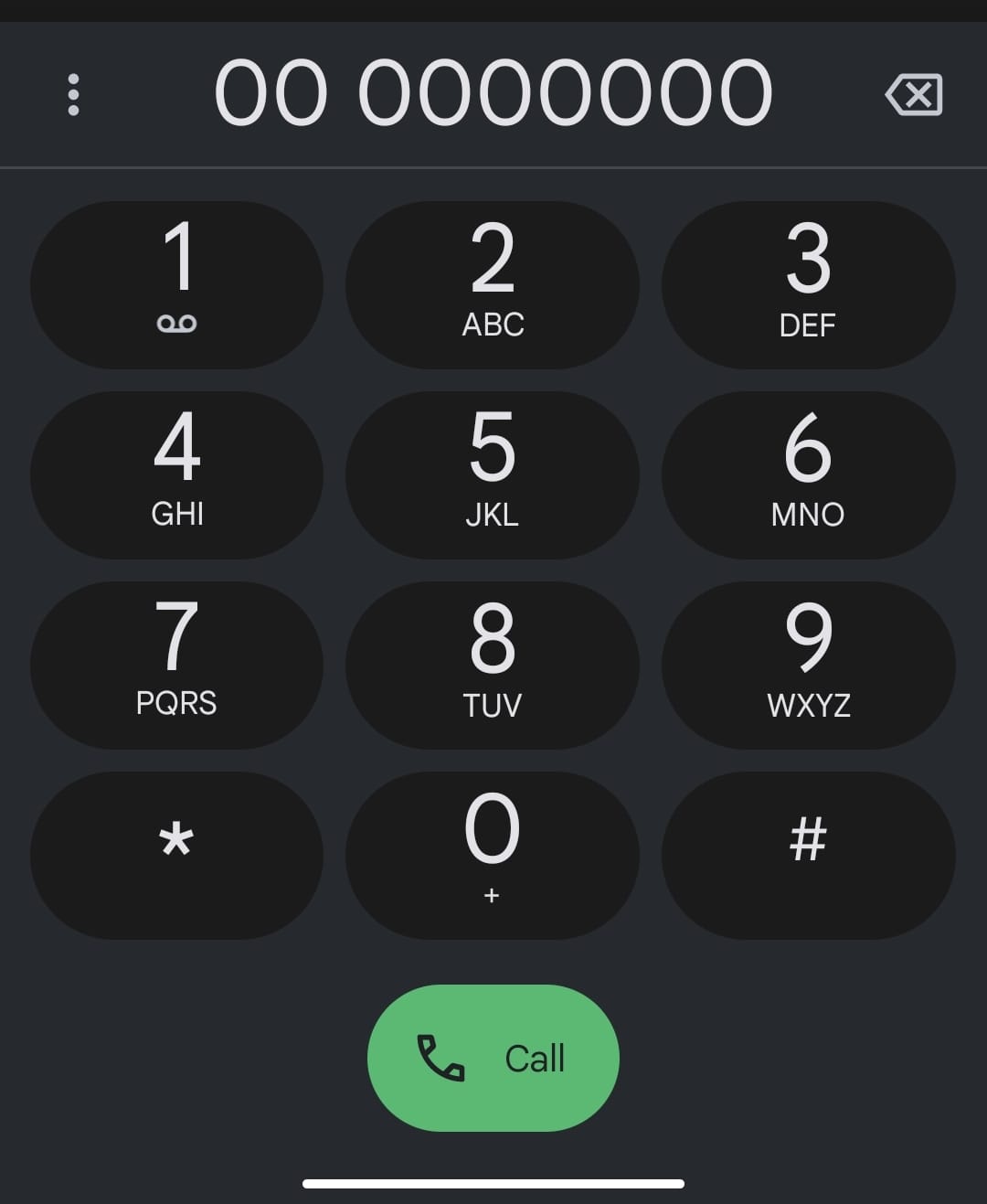Enter digit 4 GHI
987x1204 pixels.
tap(176, 475)
